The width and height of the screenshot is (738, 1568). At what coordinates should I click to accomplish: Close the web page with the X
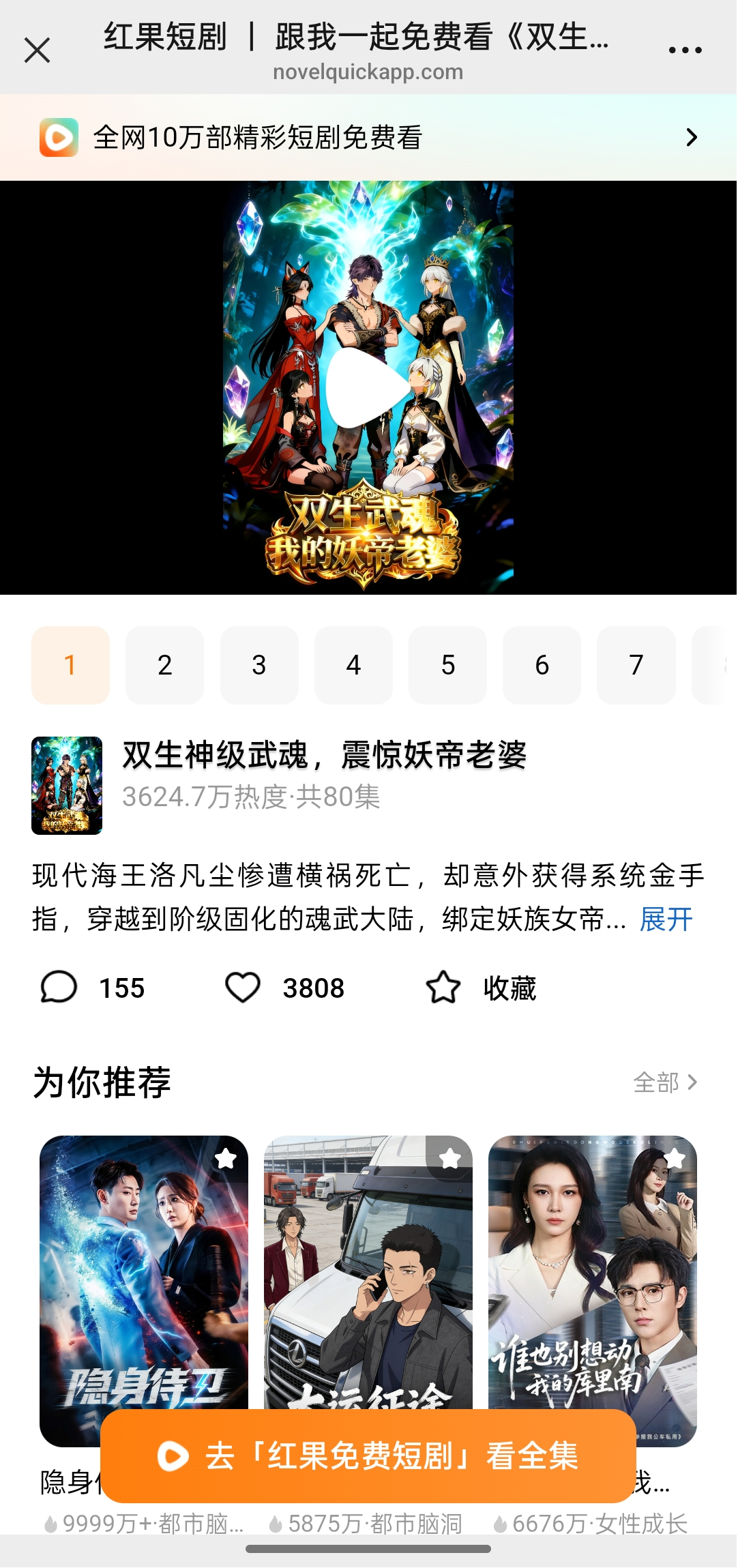[37, 50]
